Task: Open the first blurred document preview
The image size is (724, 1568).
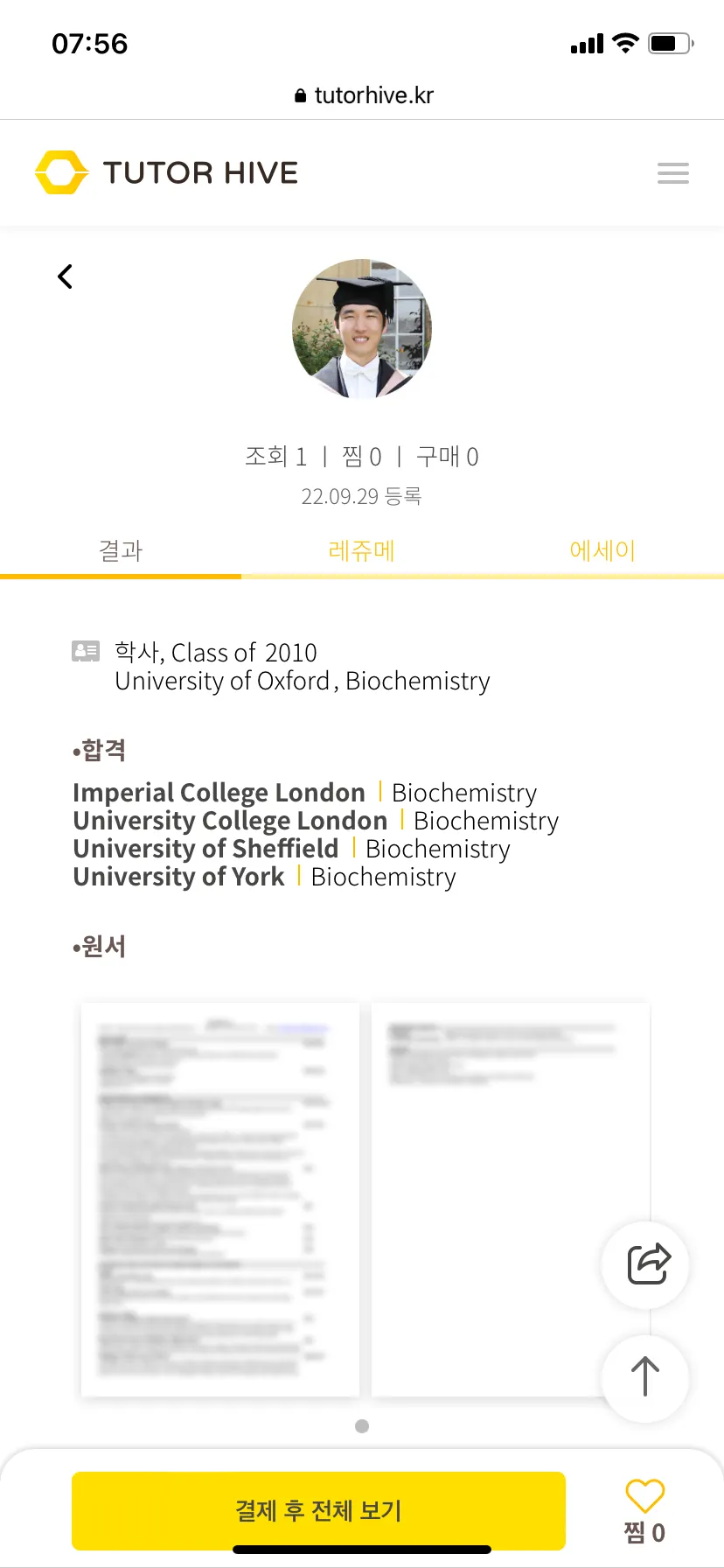Action: point(220,1199)
